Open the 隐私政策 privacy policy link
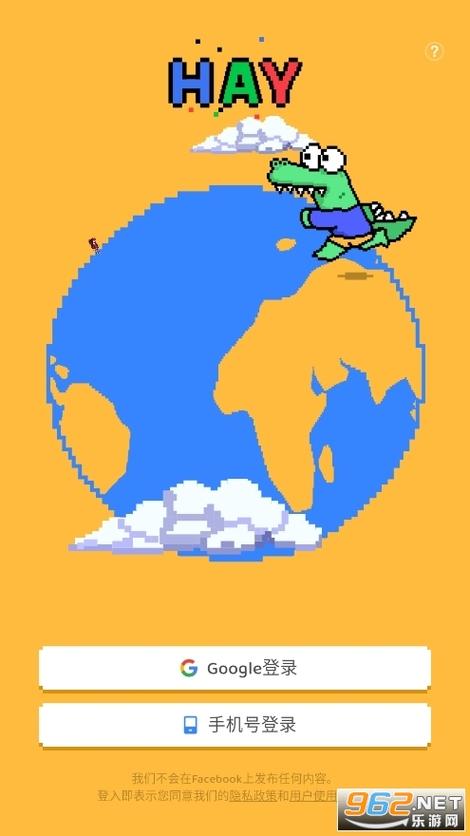 [253, 796]
